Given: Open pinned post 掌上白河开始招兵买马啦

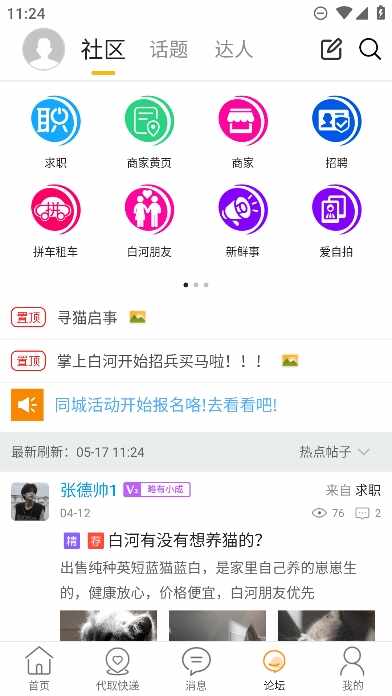Looking at the screenshot, I should click(x=196, y=361).
